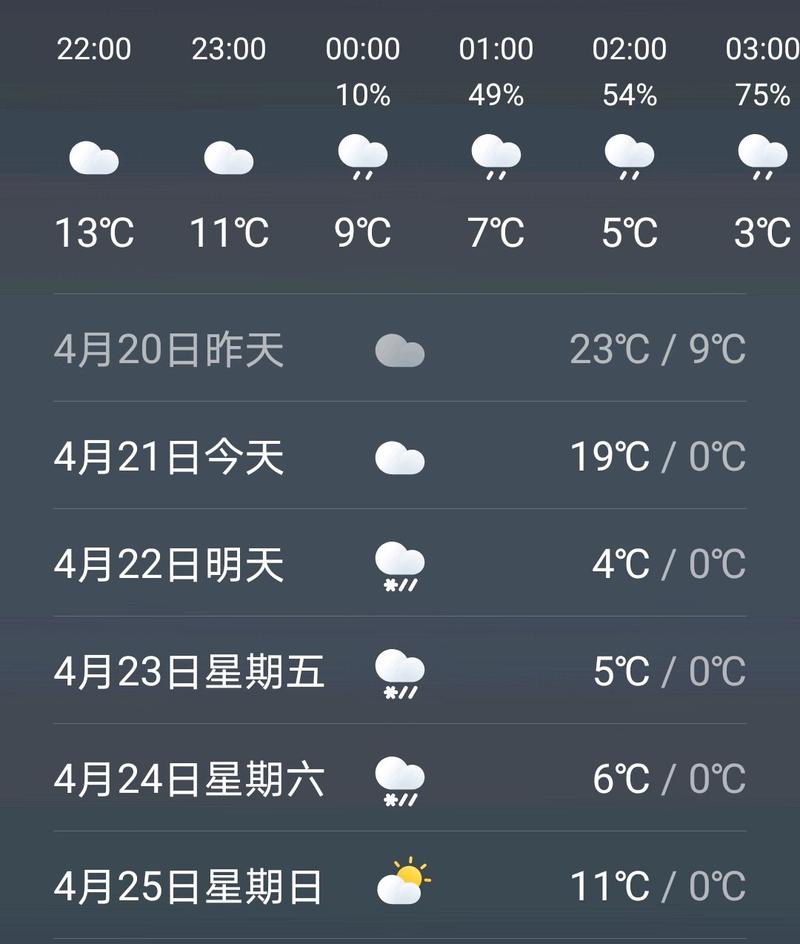Select the snow-rain icon for April 22
The height and width of the screenshot is (944, 800).
point(400,563)
